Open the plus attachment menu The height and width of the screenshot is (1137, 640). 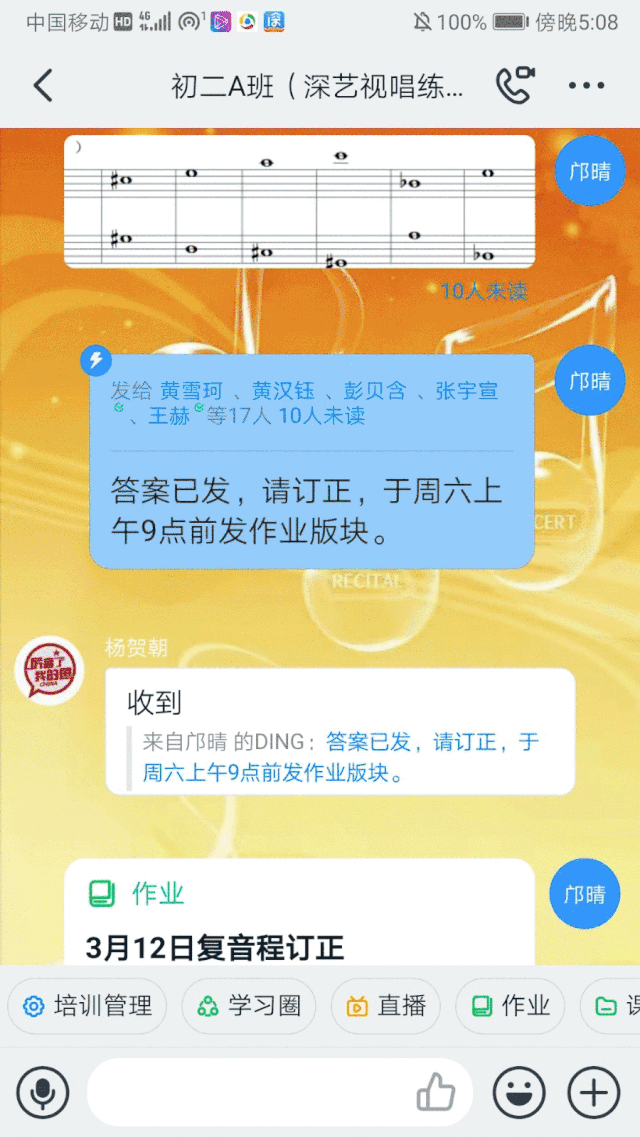(x=594, y=1092)
